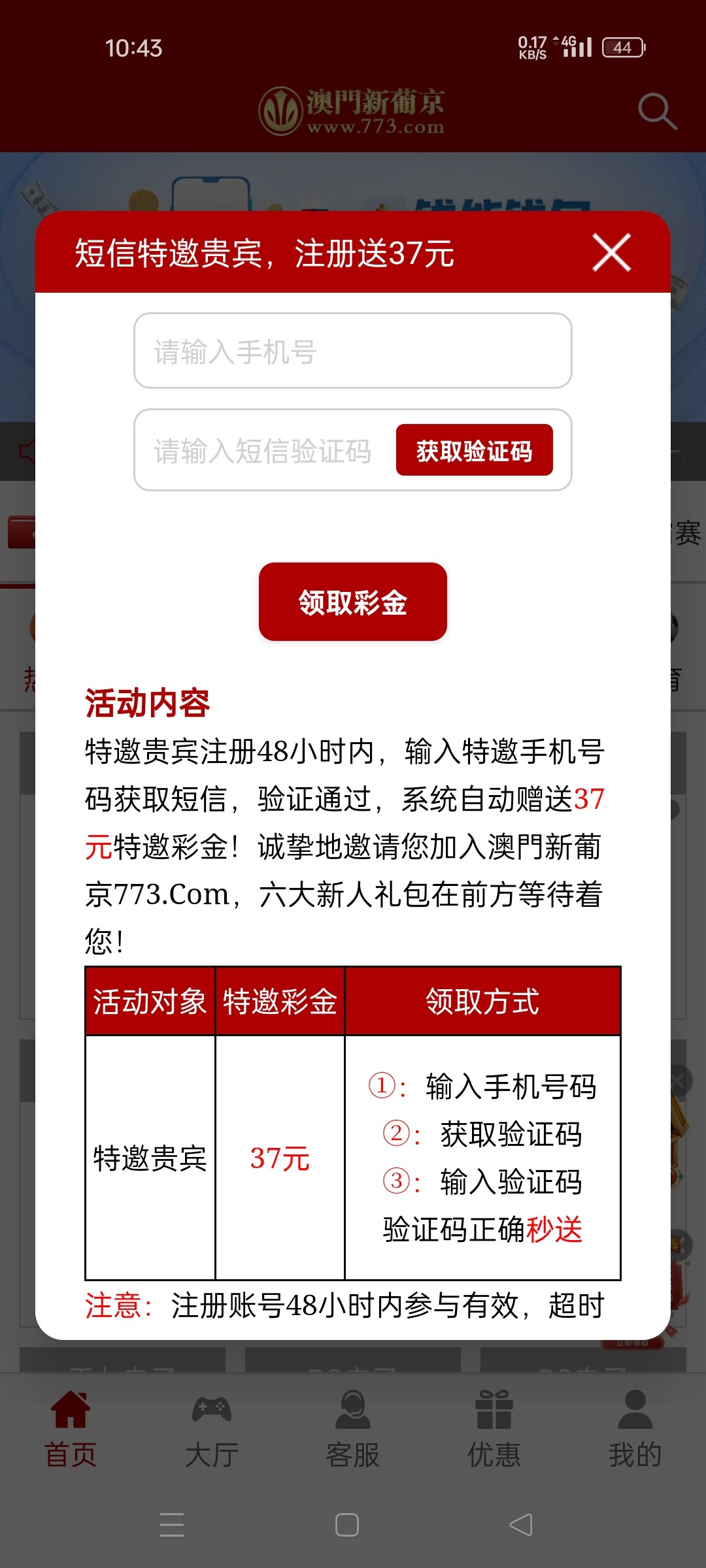Focus the 请输入手机号 phone number field

(352, 351)
